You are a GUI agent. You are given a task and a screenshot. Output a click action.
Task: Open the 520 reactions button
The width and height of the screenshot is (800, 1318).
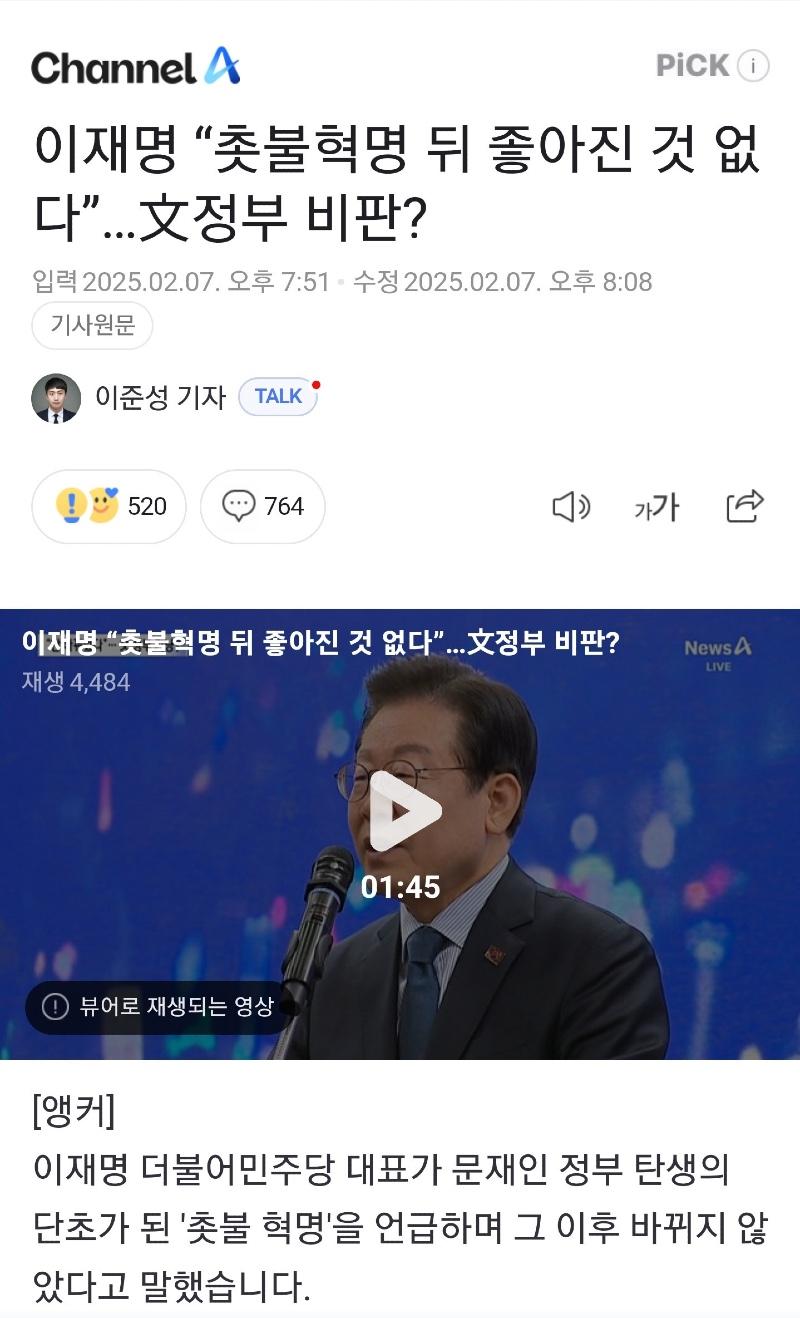click(x=109, y=507)
